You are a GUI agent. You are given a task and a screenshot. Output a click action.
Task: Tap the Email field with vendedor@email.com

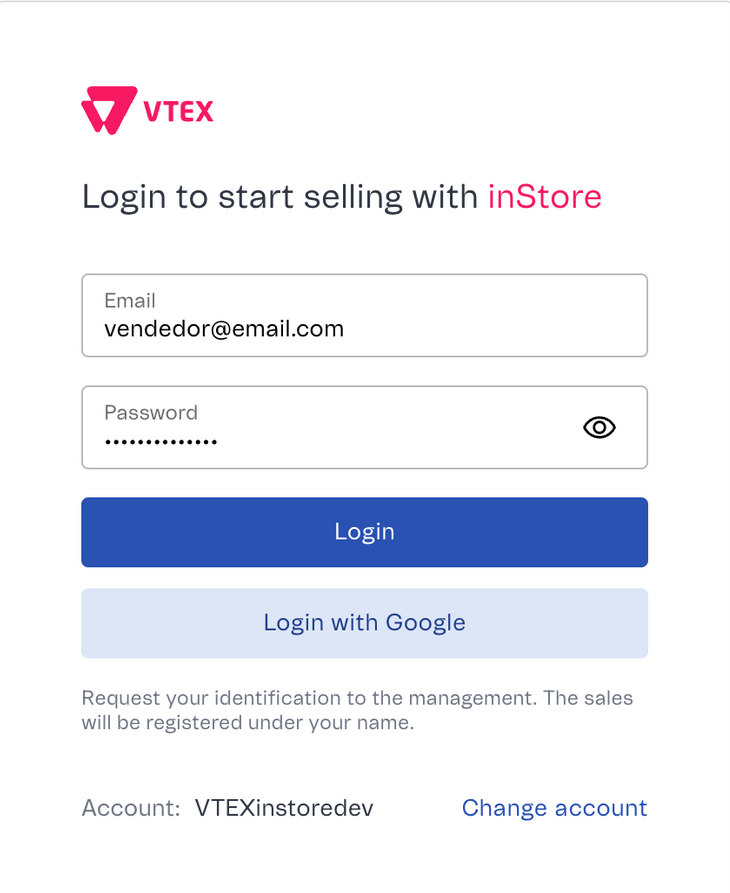click(364, 316)
